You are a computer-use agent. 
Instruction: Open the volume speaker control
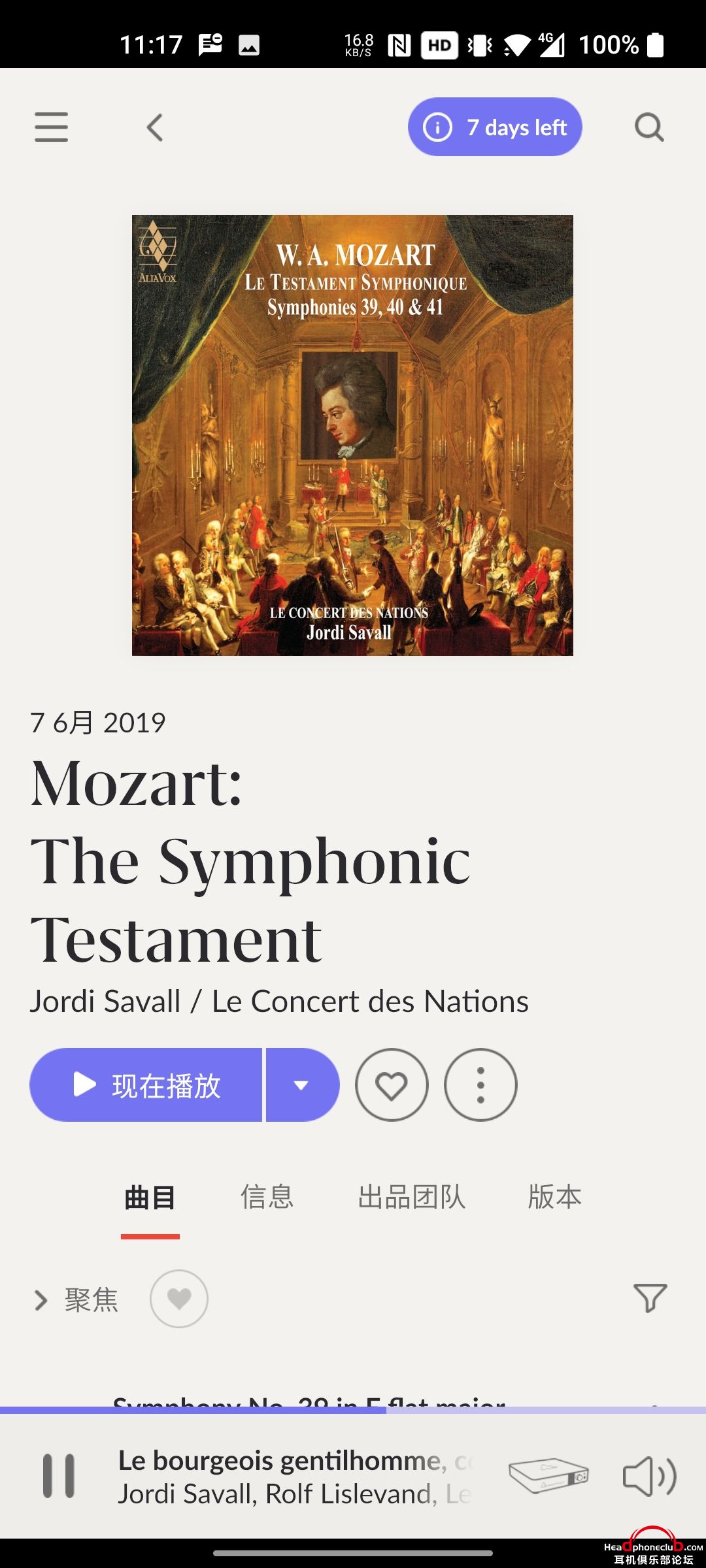[x=649, y=1476]
